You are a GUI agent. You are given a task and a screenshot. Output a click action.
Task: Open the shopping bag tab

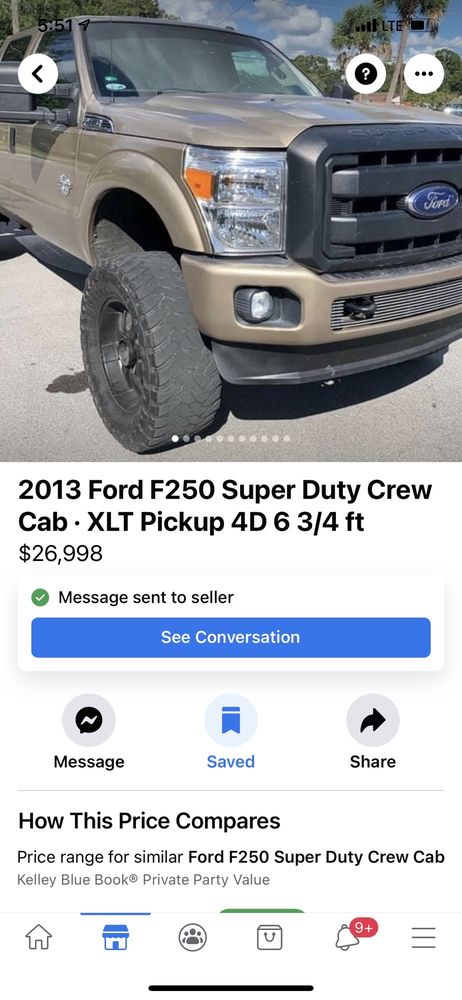(x=269, y=938)
